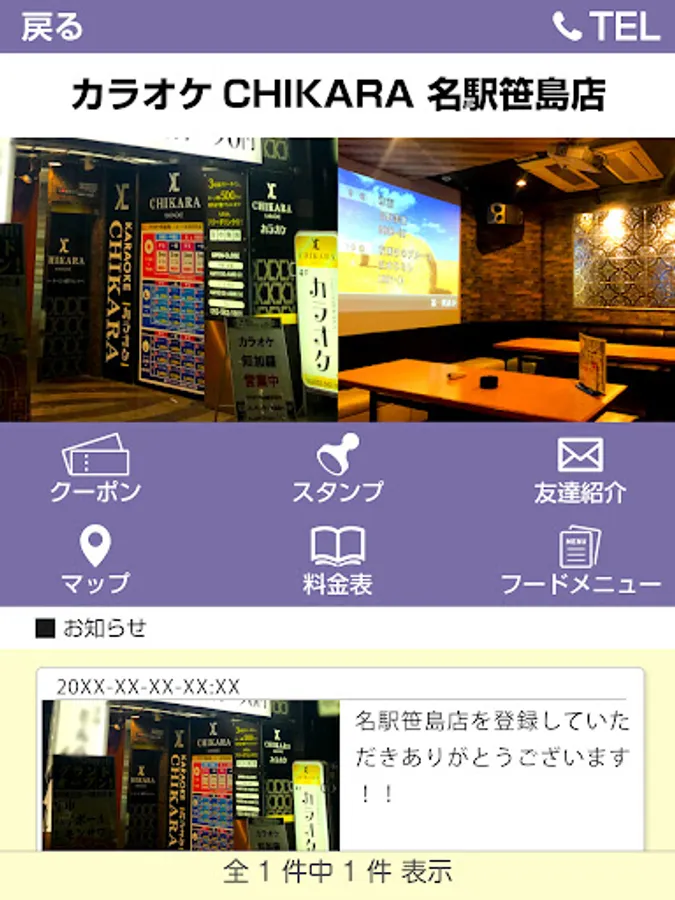Open the クーポン coupon section
The image size is (675, 900).
[95, 468]
